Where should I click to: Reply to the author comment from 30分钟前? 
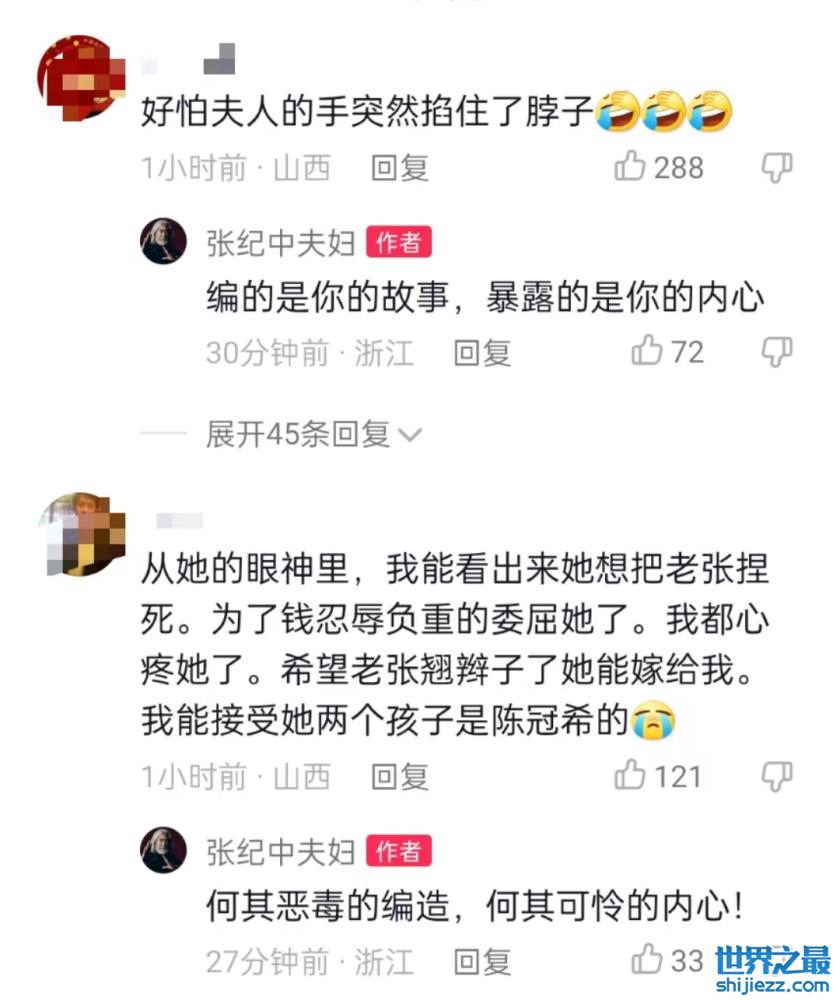pos(482,352)
